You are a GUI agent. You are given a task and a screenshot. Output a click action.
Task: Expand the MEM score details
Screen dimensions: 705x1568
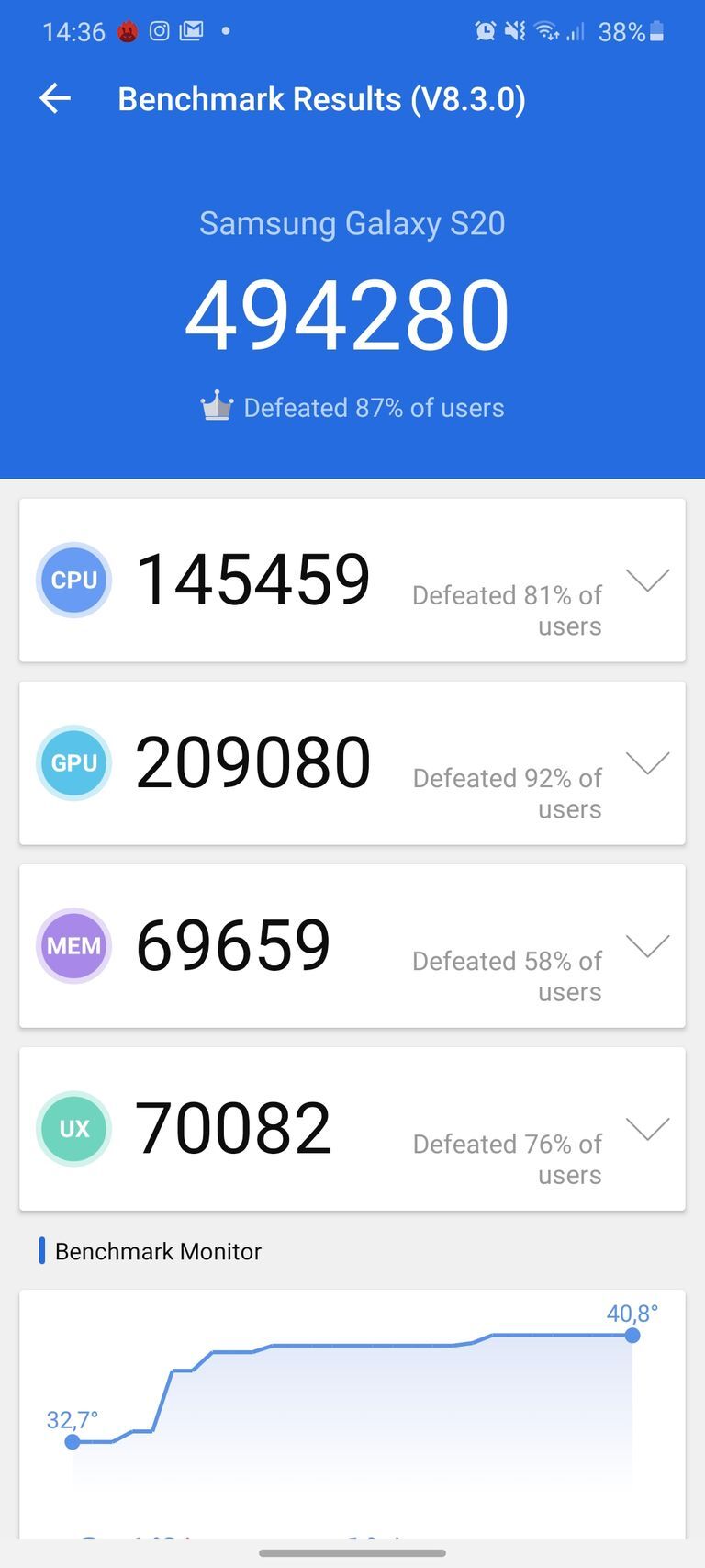tap(647, 945)
